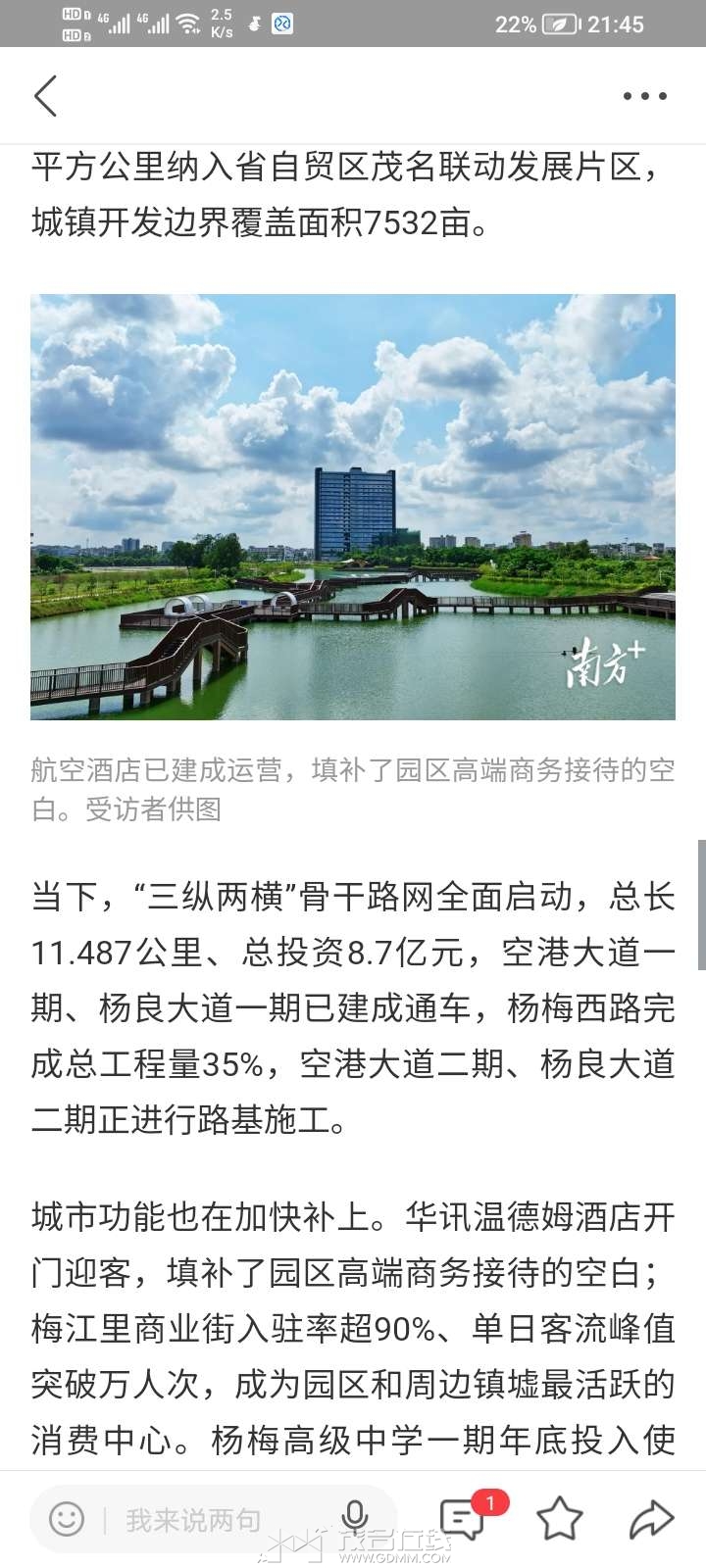Bookmark this article with the star
Image resolution: width=706 pixels, height=1568 pixels.
[560, 1519]
